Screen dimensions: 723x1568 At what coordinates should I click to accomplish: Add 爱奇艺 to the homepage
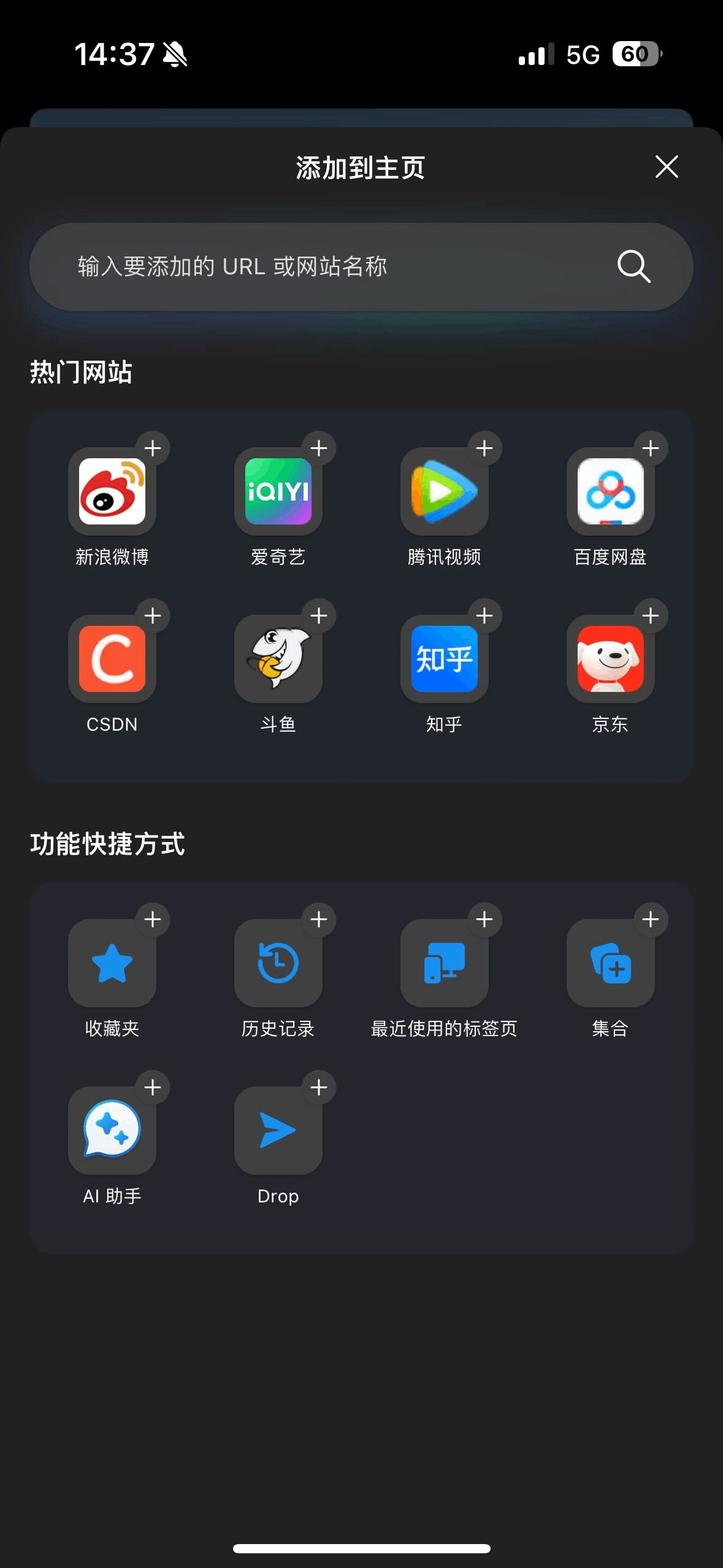318,448
